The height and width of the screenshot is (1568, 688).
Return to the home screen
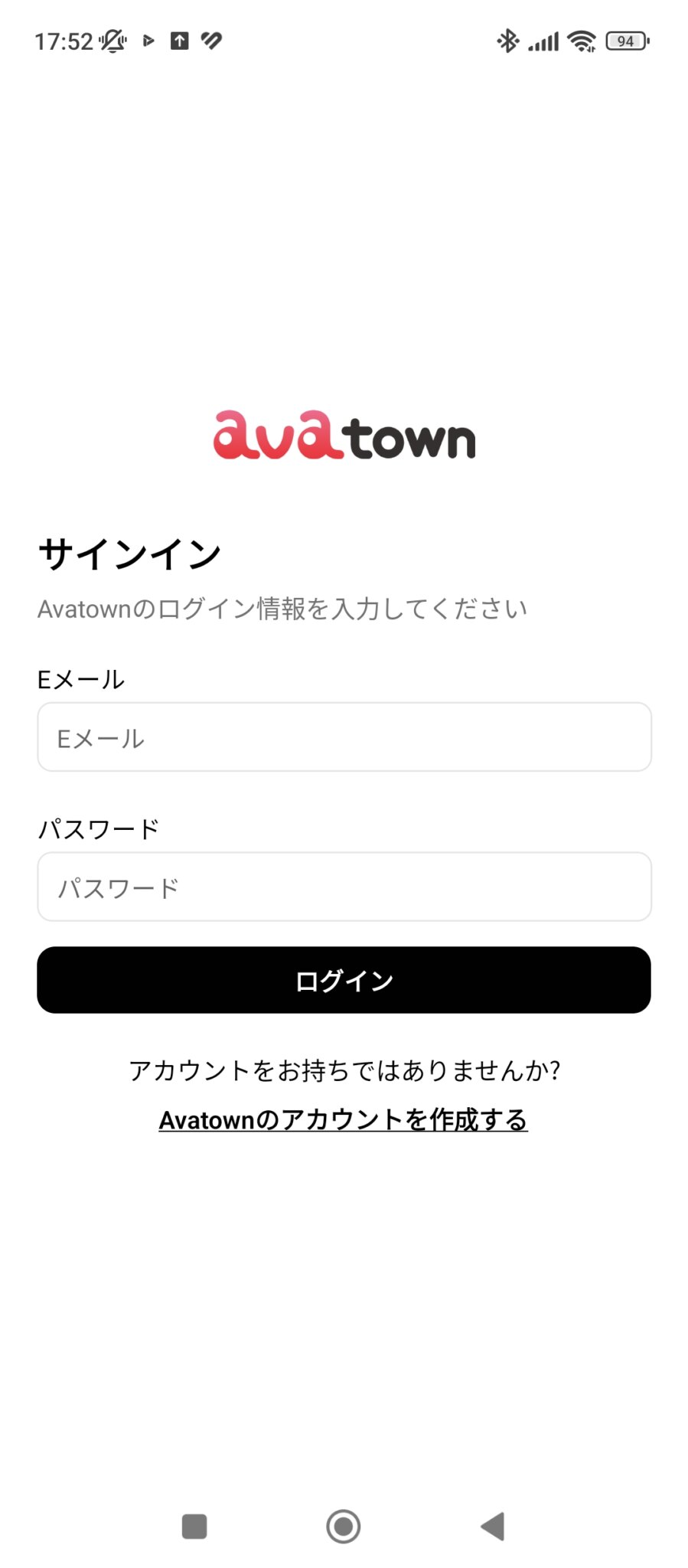(x=343, y=1526)
